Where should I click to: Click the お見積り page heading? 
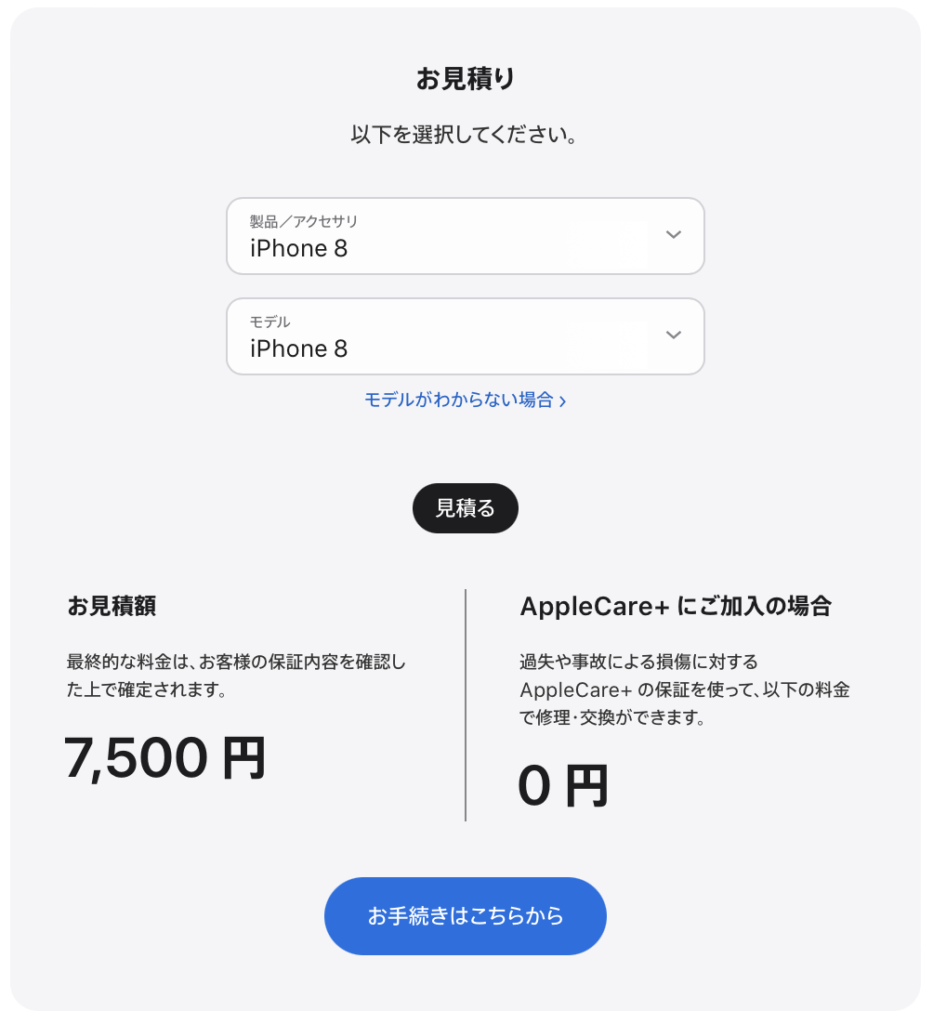pos(465,77)
